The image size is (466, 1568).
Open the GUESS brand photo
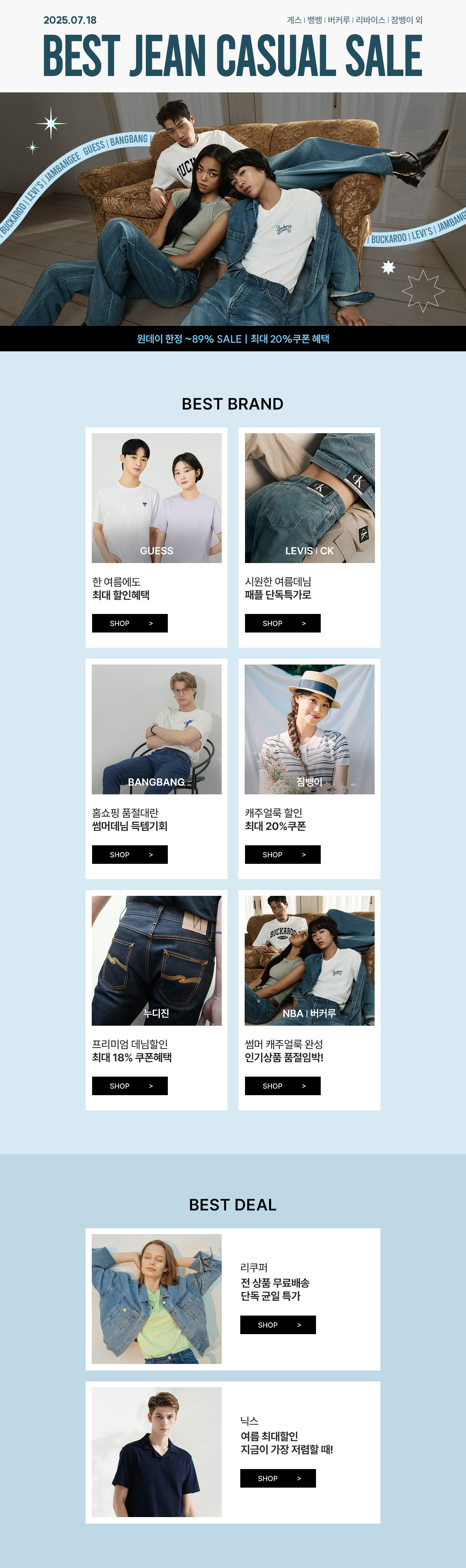point(157,497)
